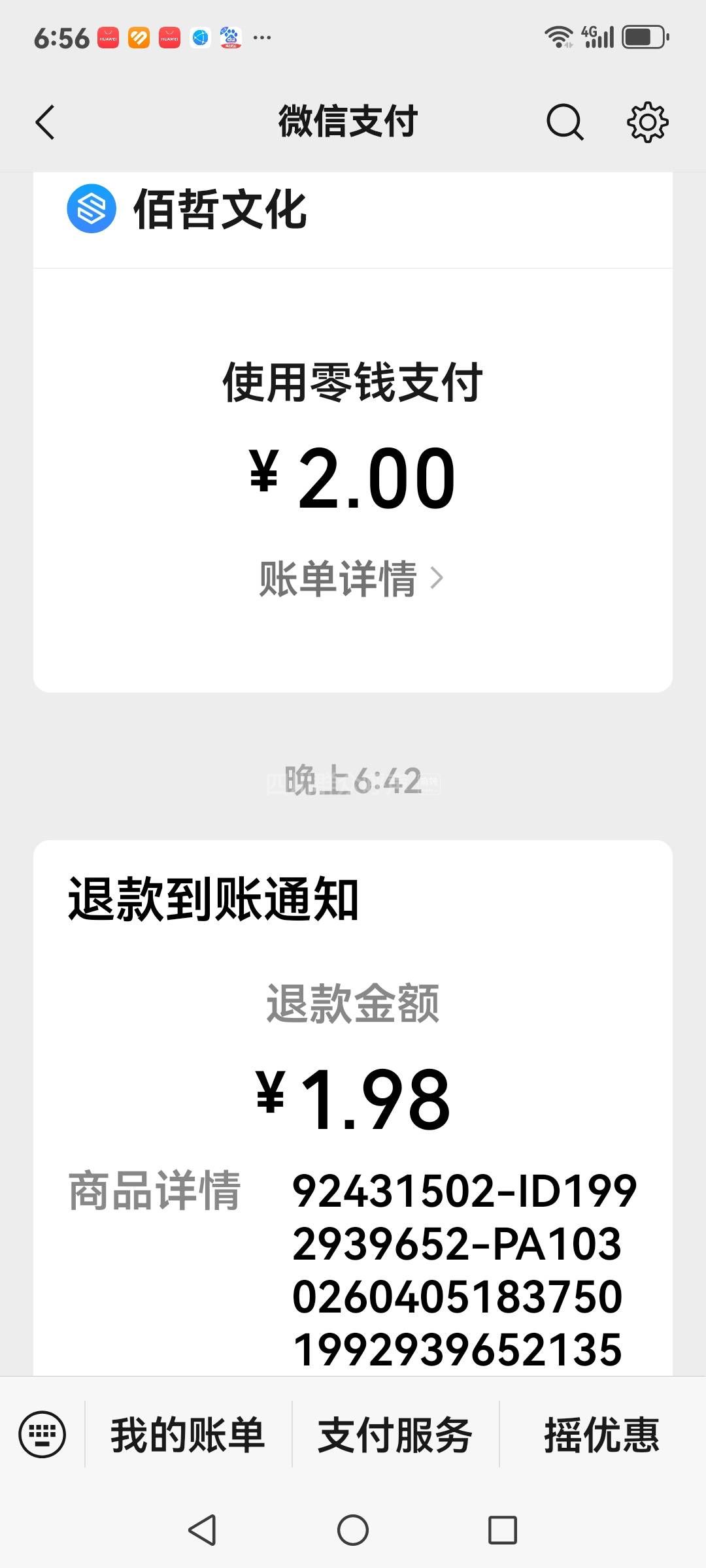This screenshot has height=1568, width=706.
Task: Open search in 微信支付
Action: (x=564, y=122)
